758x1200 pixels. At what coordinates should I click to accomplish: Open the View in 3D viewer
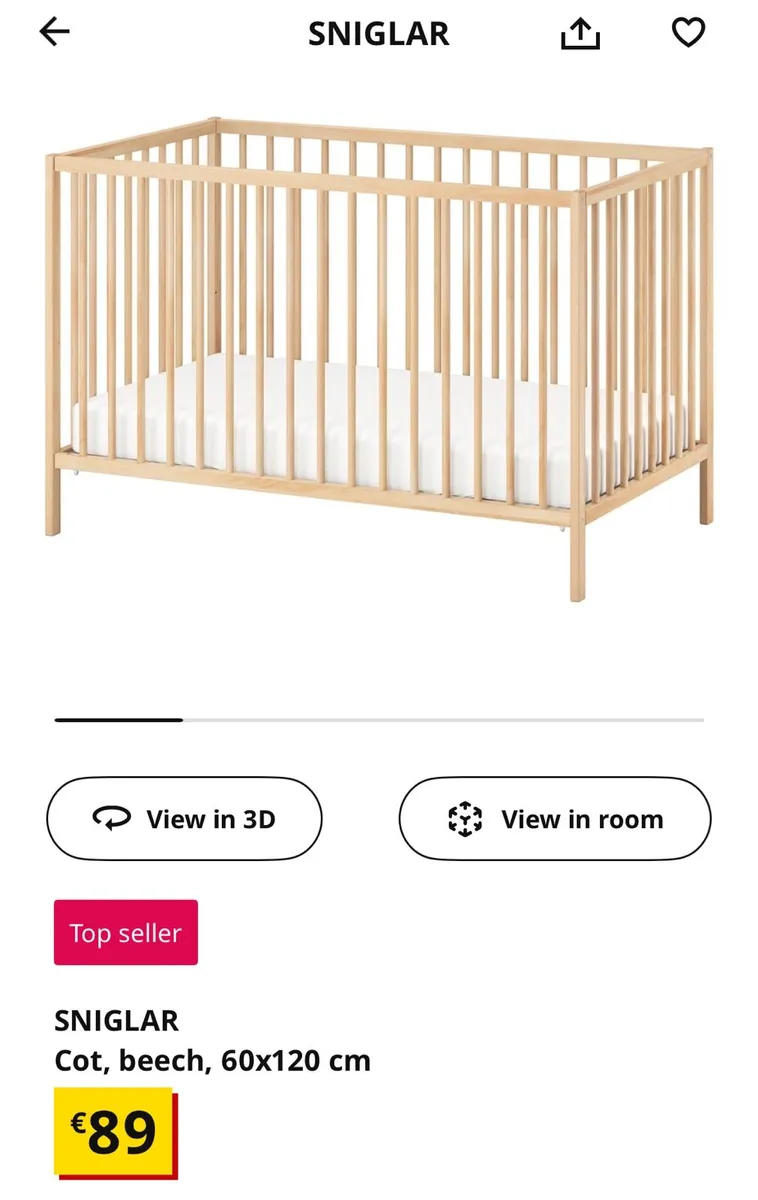coord(184,818)
